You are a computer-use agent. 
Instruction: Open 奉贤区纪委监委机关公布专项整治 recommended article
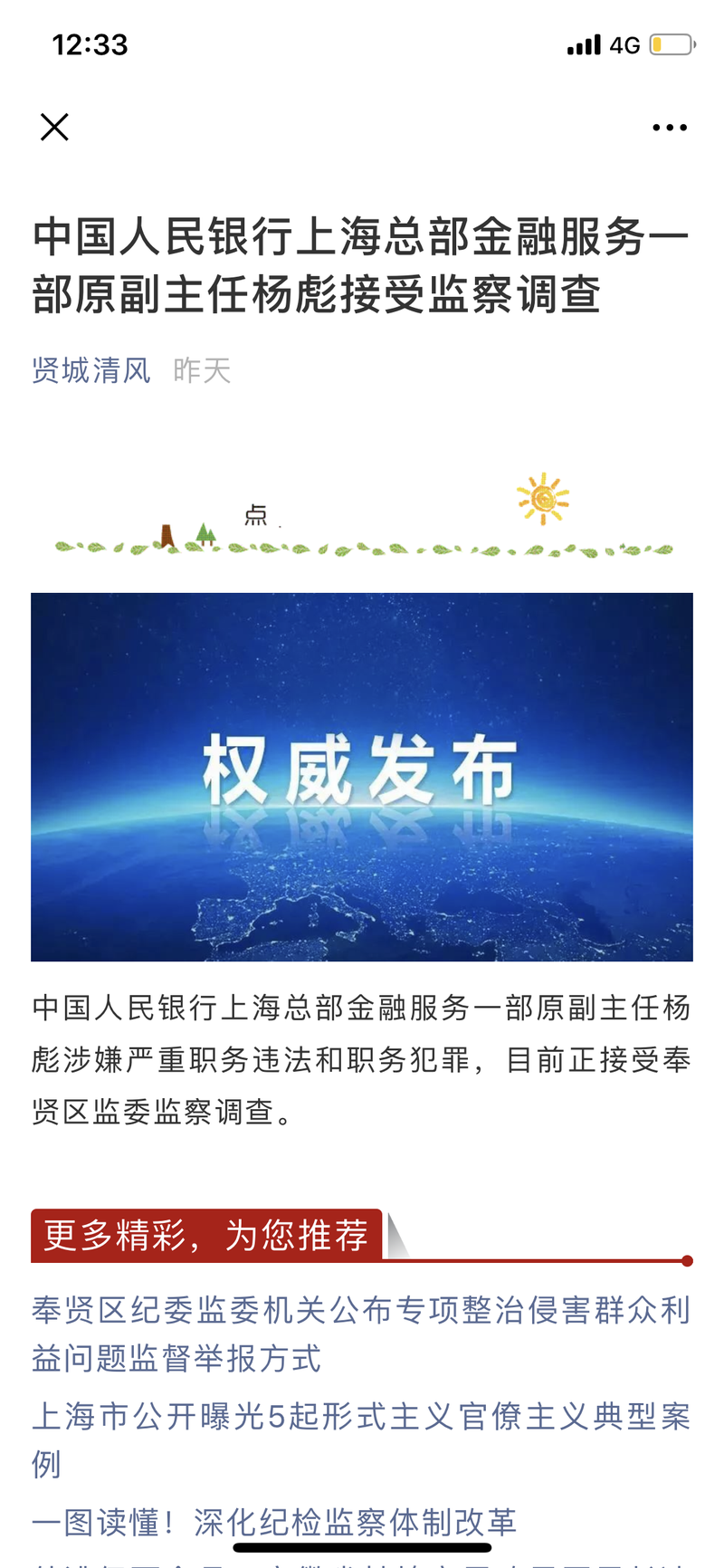pyautogui.click(x=361, y=1334)
